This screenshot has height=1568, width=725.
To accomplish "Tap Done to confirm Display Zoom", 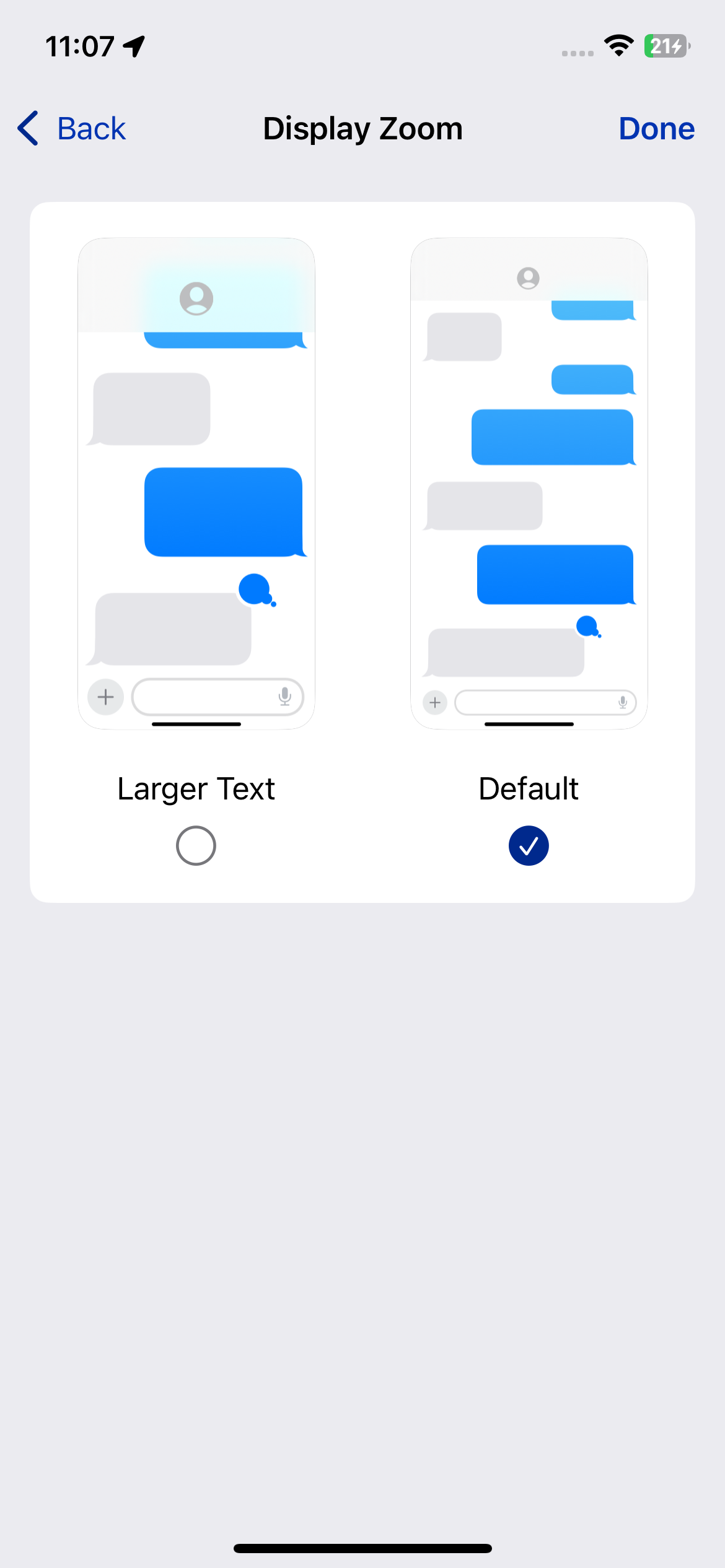I will tap(656, 129).
